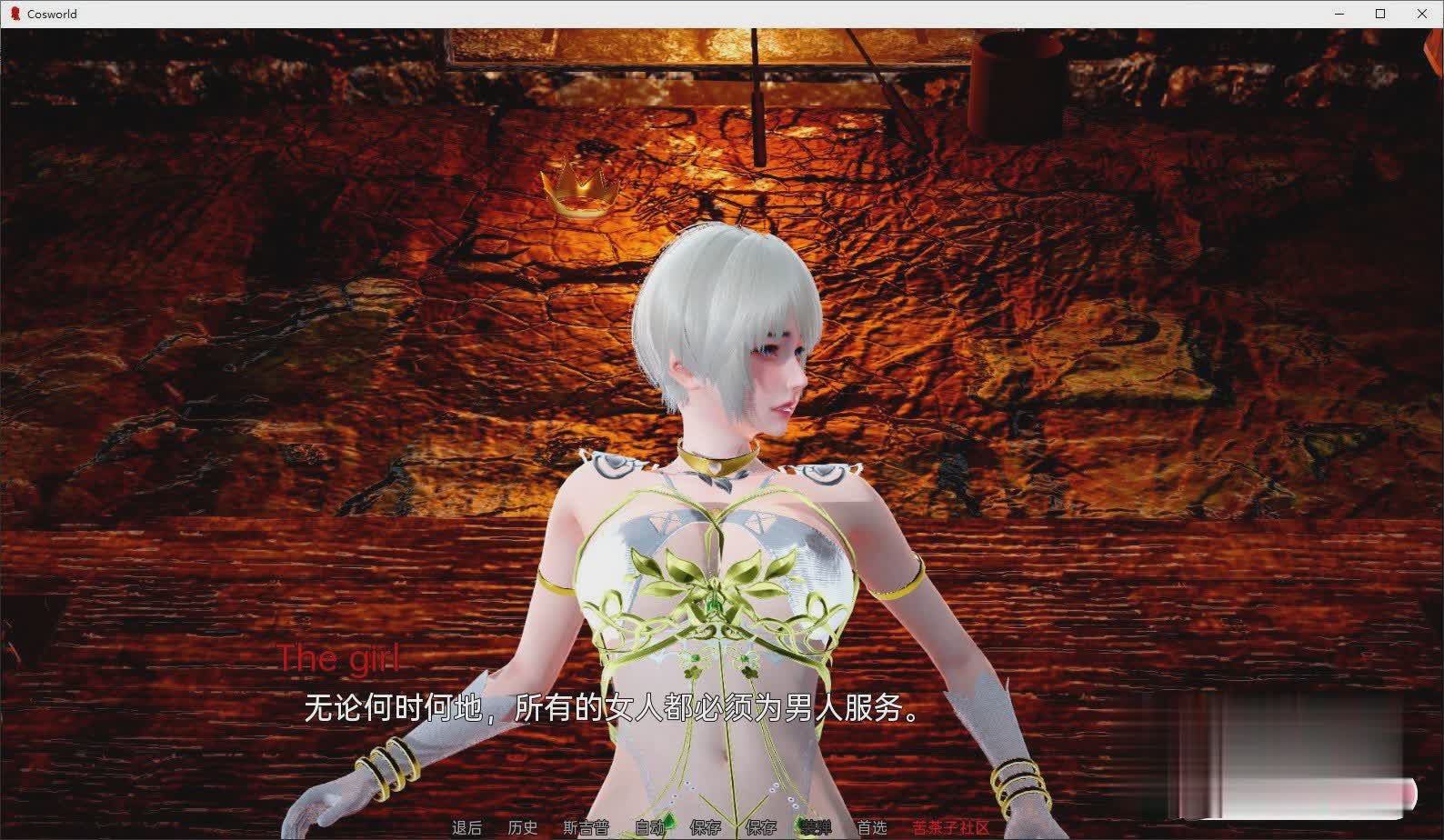
Task: Tap 装弹 to quick load
Action: [x=816, y=827]
